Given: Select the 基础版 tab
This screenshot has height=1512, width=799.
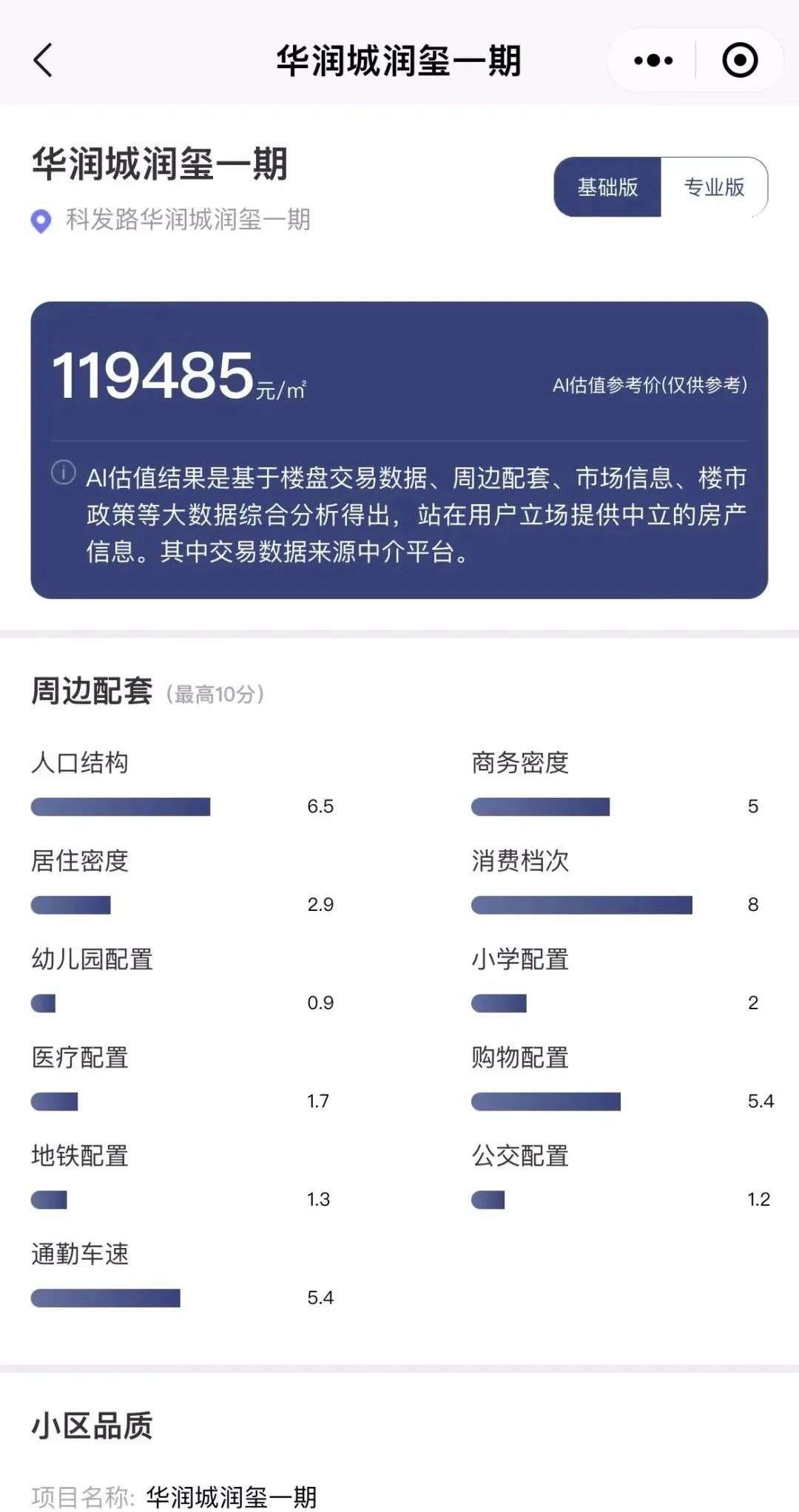Looking at the screenshot, I should (607, 187).
